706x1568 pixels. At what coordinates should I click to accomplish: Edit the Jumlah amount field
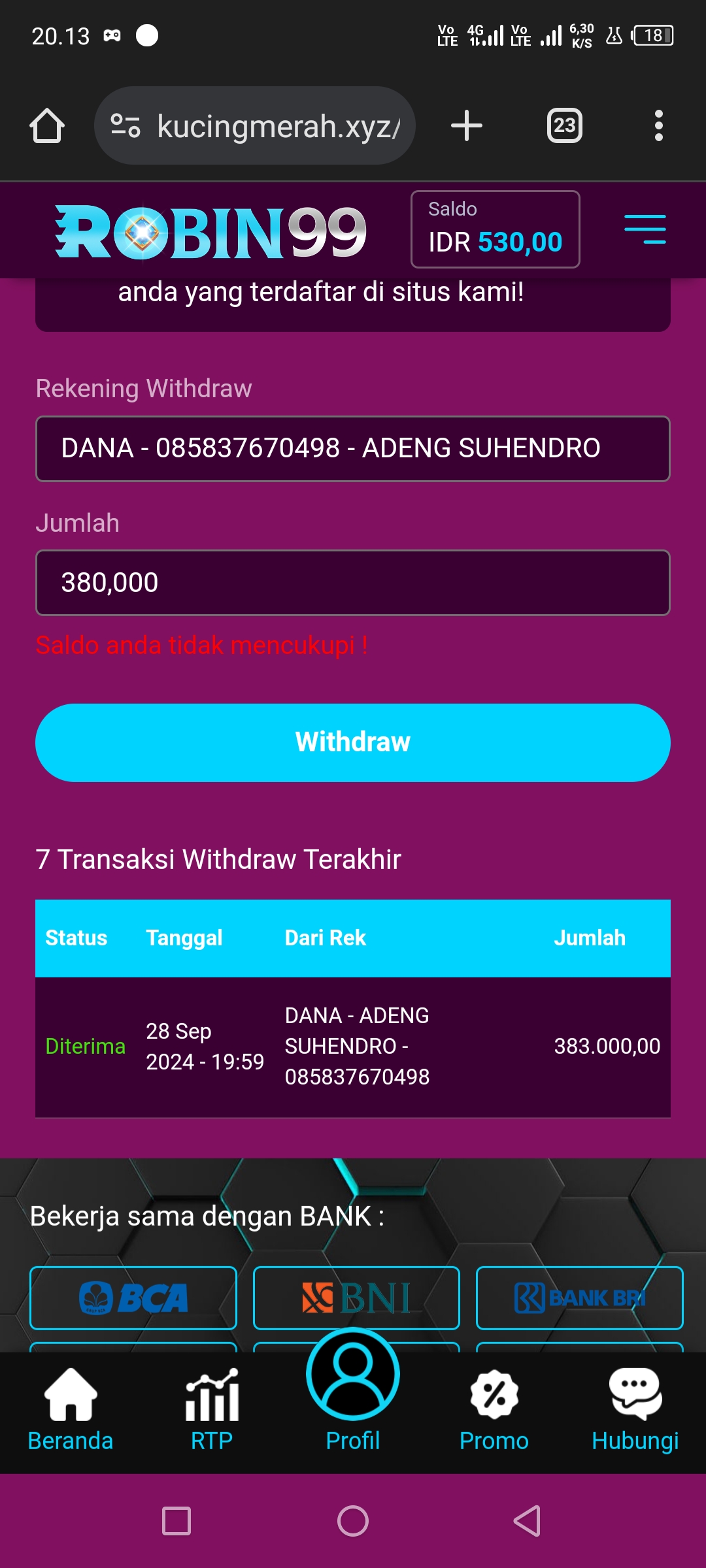[353, 583]
